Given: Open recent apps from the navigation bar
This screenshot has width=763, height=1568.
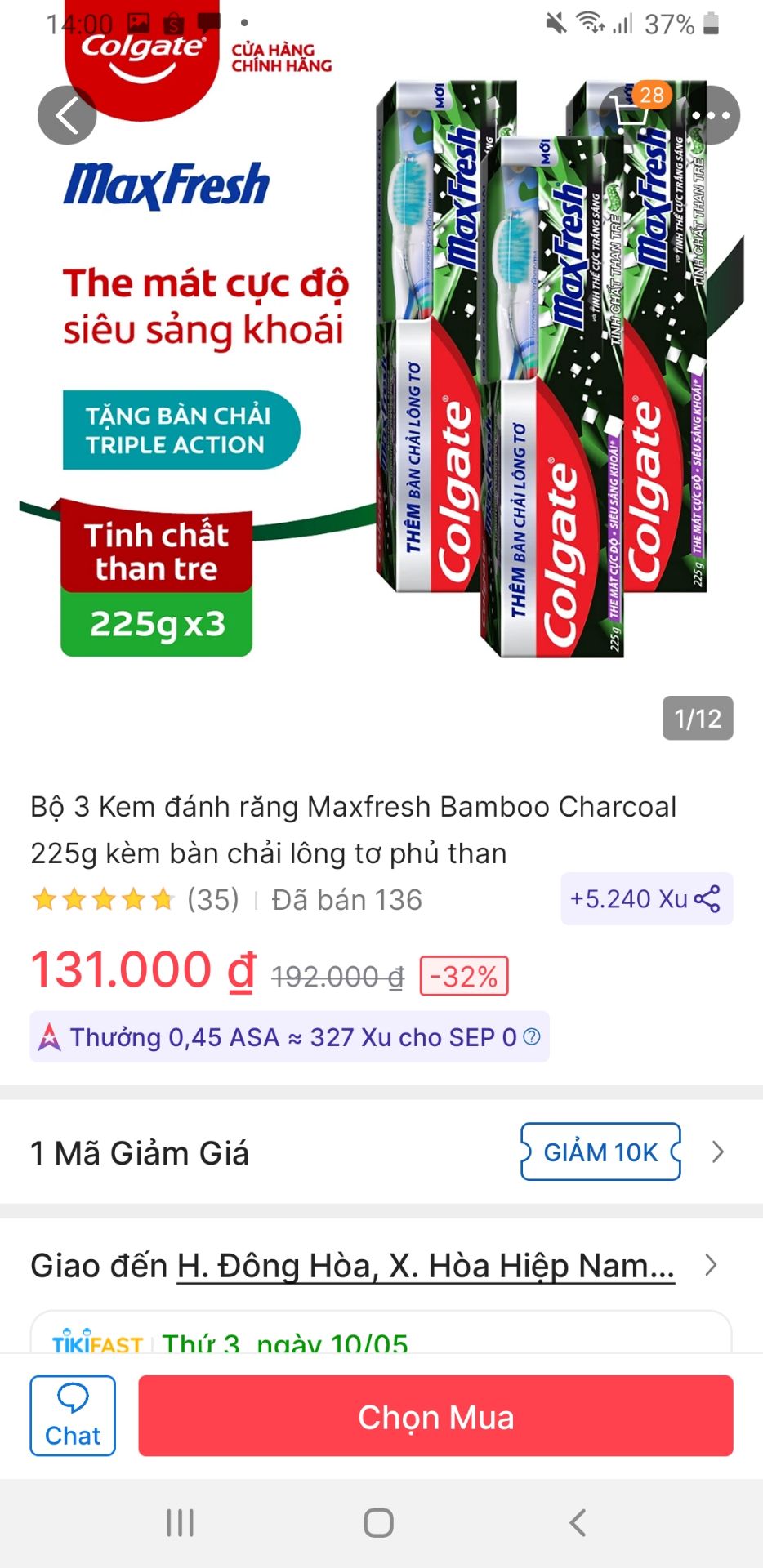Looking at the screenshot, I should [x=179, y=1521].
